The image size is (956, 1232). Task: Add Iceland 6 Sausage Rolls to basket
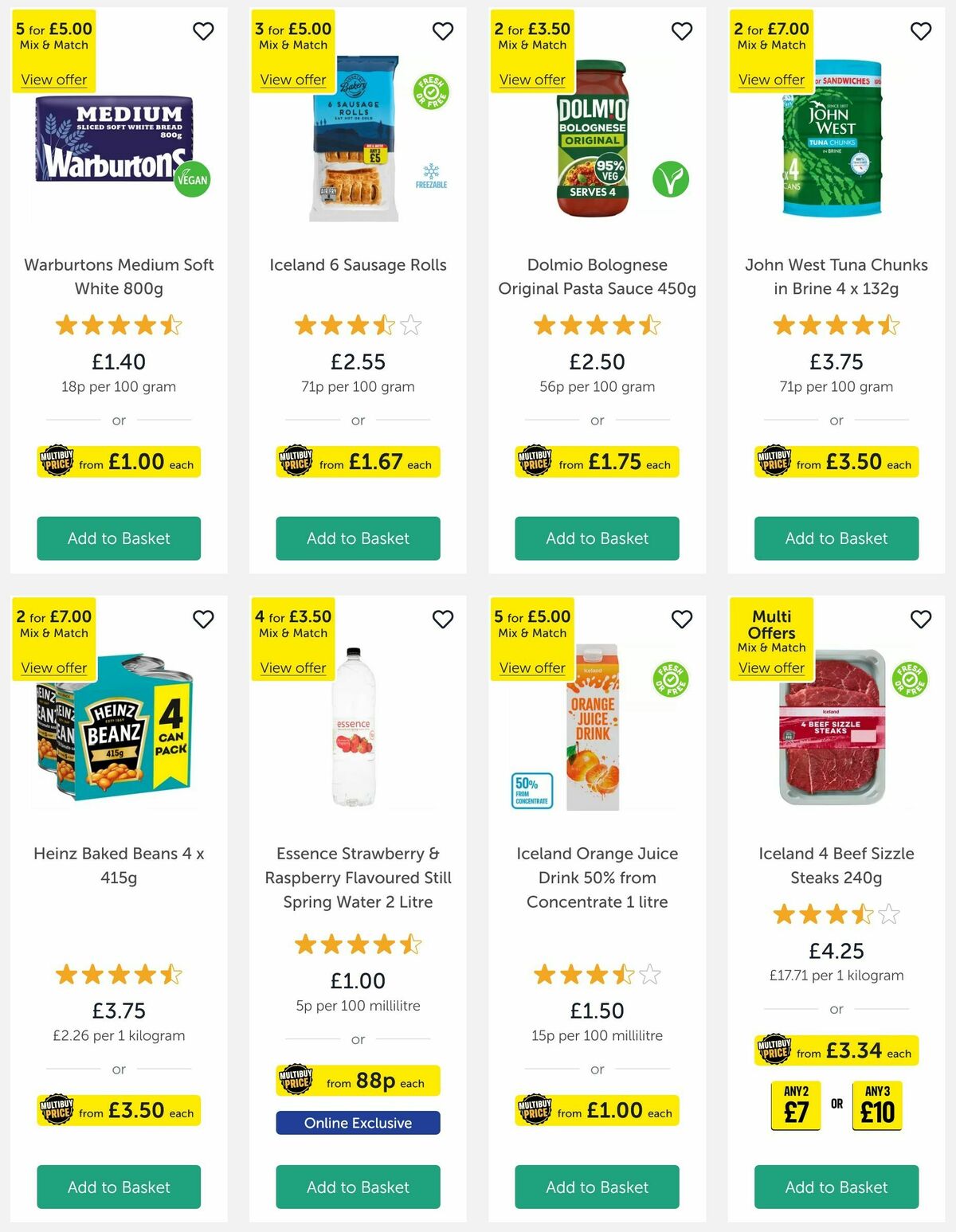[x=358, y=538]
